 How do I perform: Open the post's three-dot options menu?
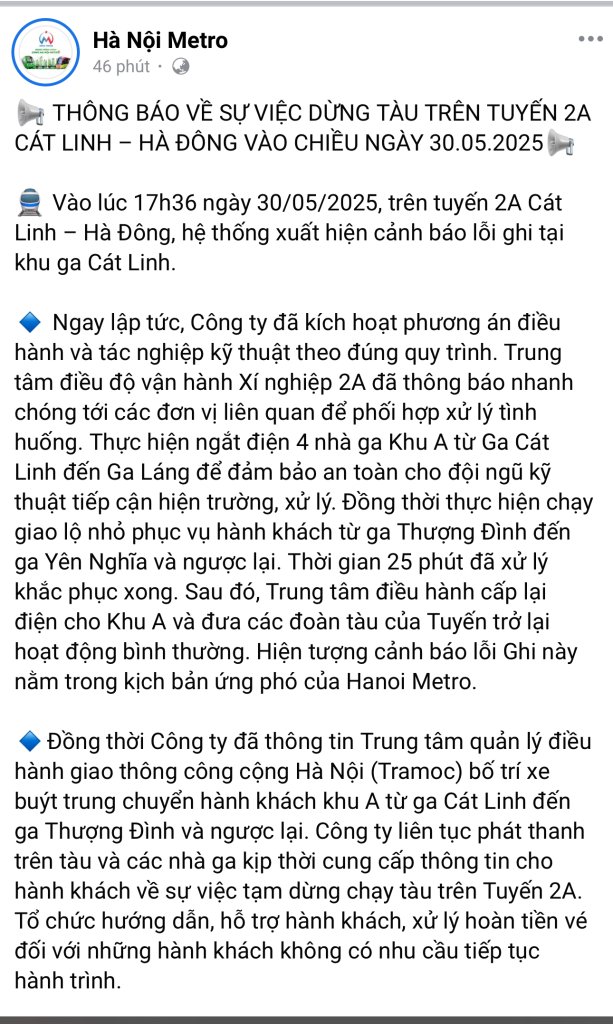589,40
